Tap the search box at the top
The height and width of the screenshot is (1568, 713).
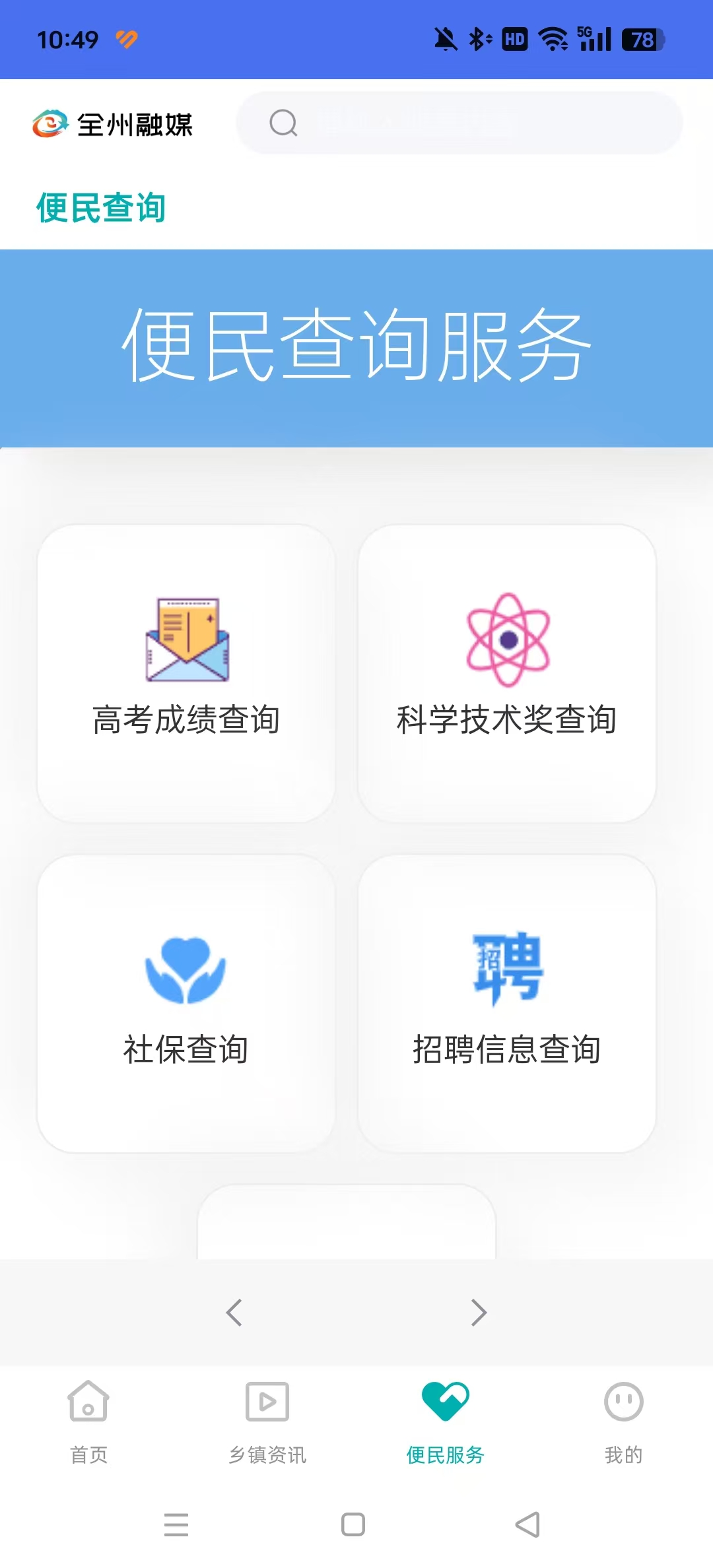click(459, 123)
